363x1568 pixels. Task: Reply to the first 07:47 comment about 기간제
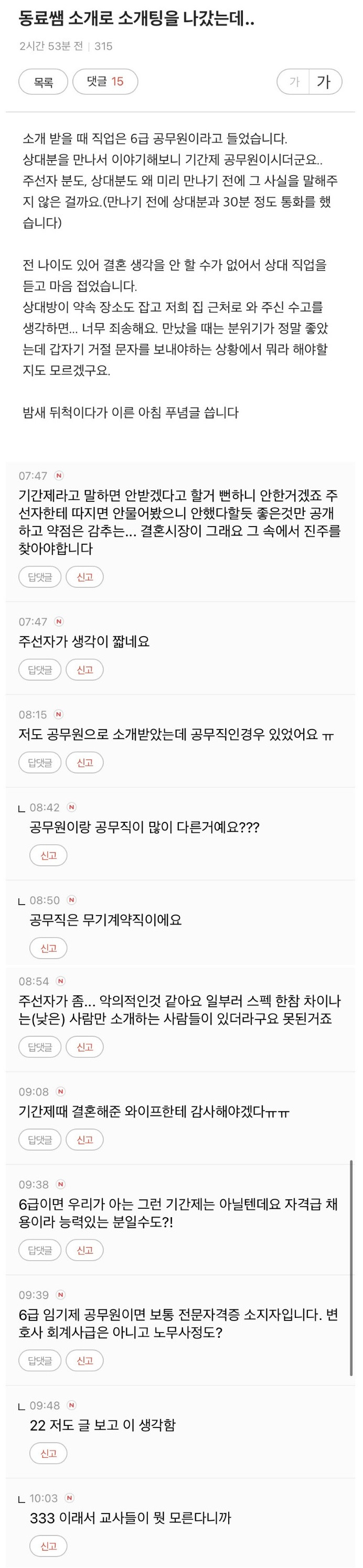point(40,577)
